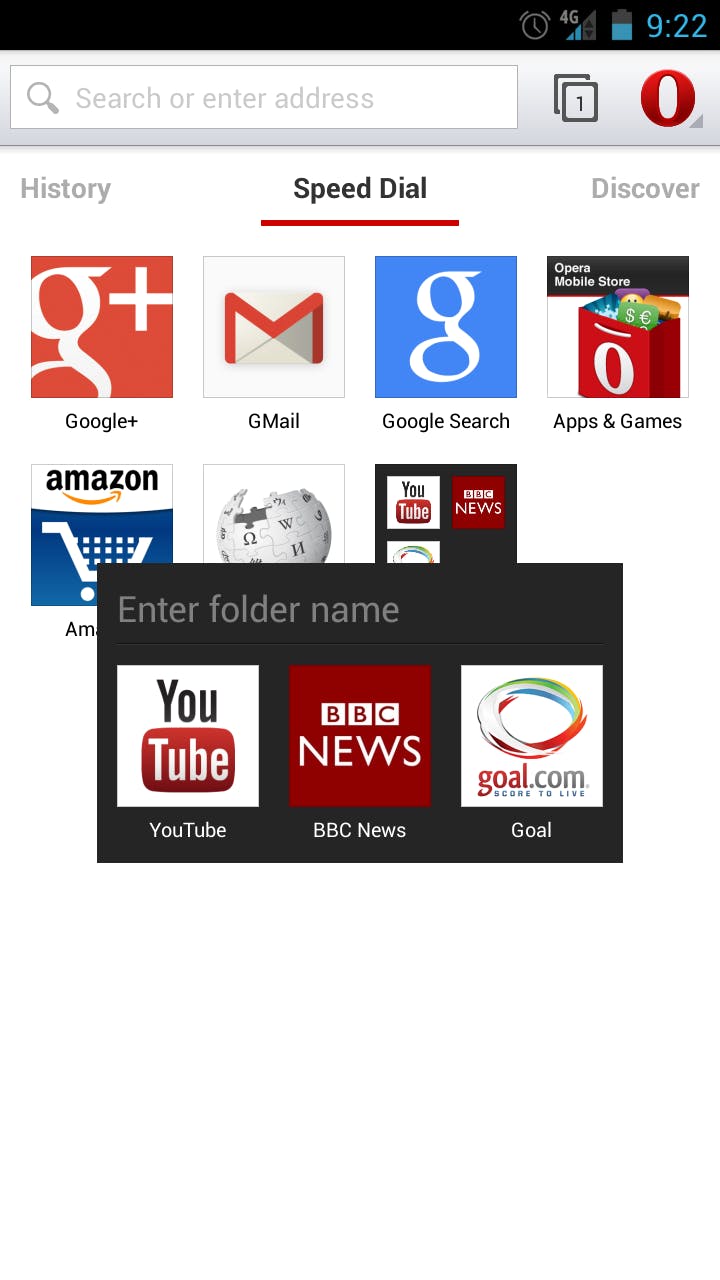
Task: Open Goal.com from the folder dialog
Action: [531, 736]
